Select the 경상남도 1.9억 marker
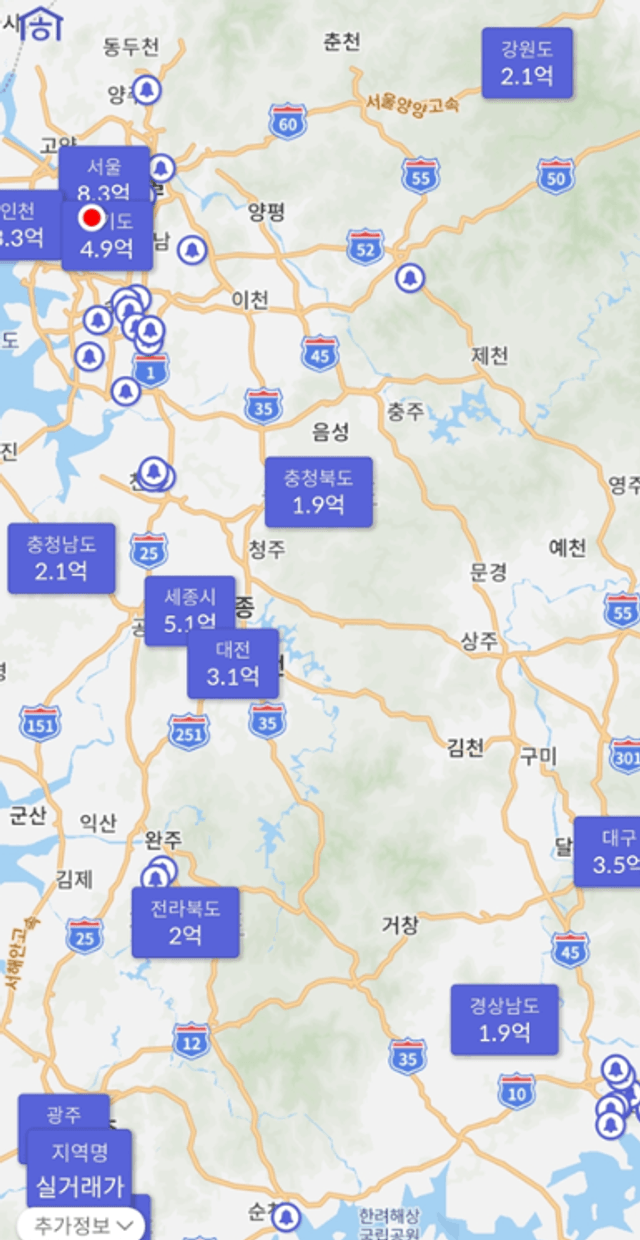This screenshot has height=1240, width=640. coord(504,1019)
